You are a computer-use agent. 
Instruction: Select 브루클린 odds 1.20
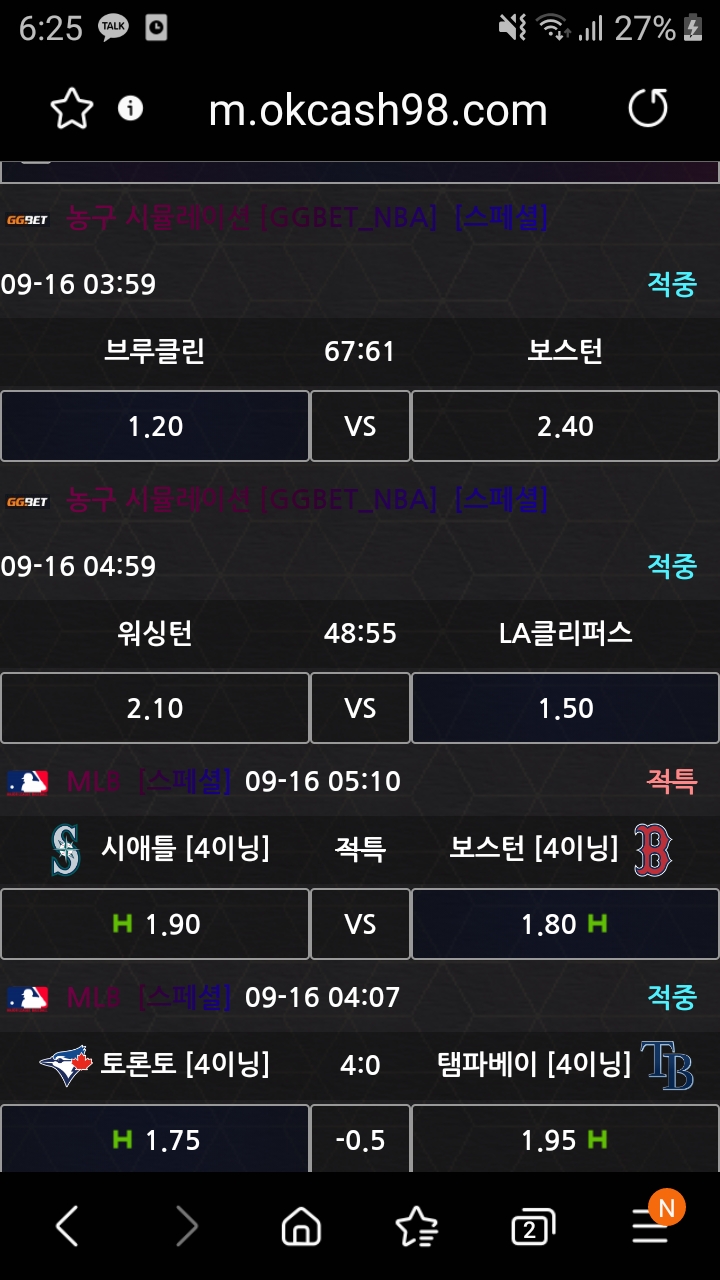click(155, 426)
